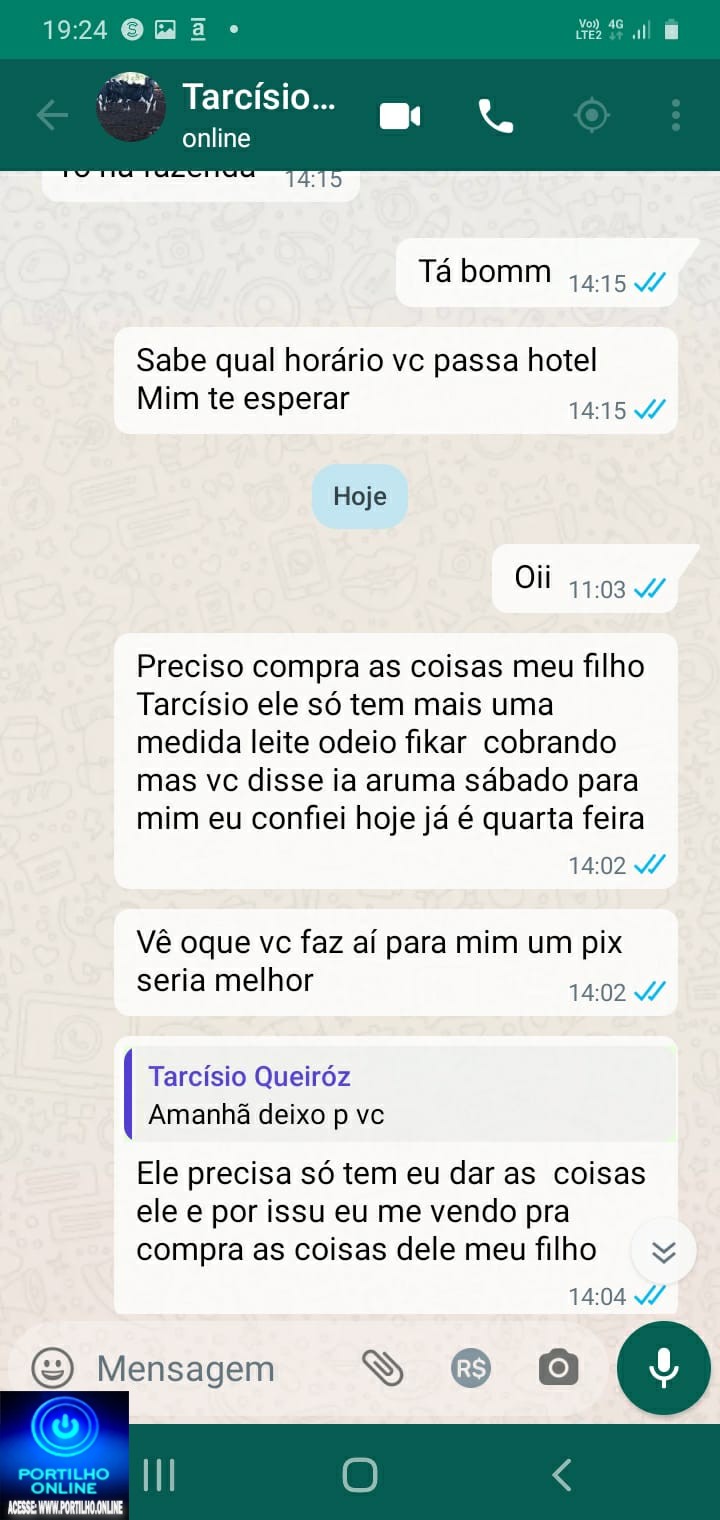Start a video call with Tarcísio
This screenshot has width=720, height=1520.
(x=400, y=117)
